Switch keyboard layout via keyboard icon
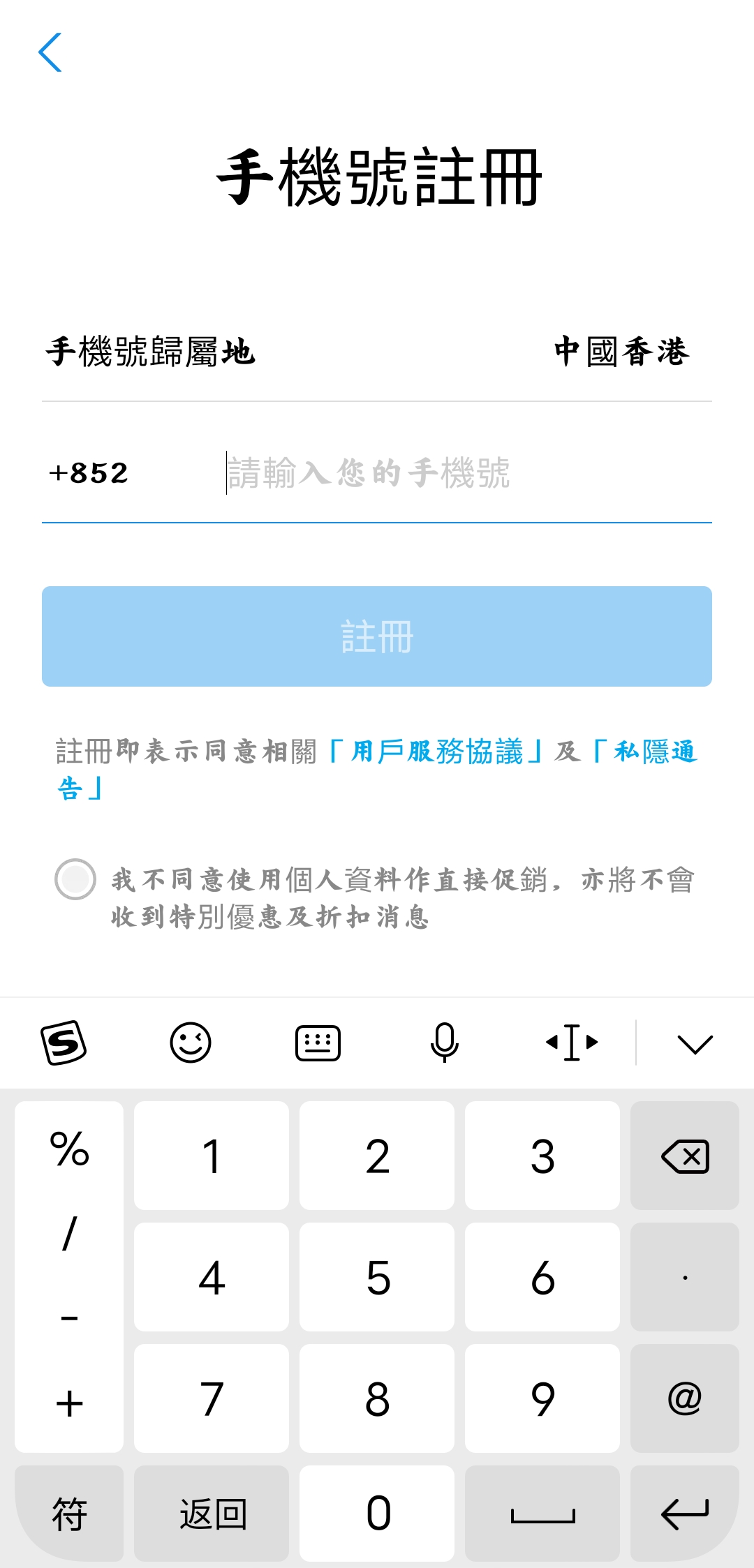 tap(319, 1043)
